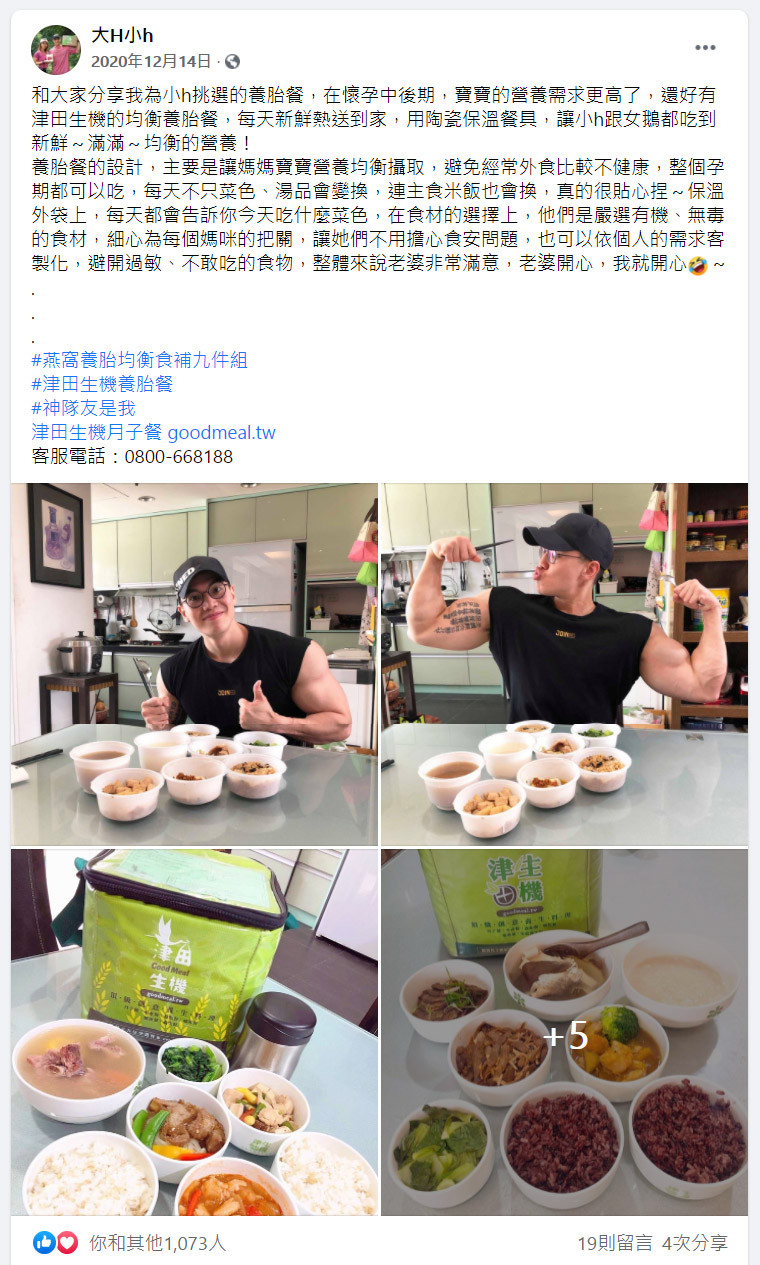View the thumbs-up pose photo
The height and width of the screenshot is (1265, 760).
[x=194, y=664]
